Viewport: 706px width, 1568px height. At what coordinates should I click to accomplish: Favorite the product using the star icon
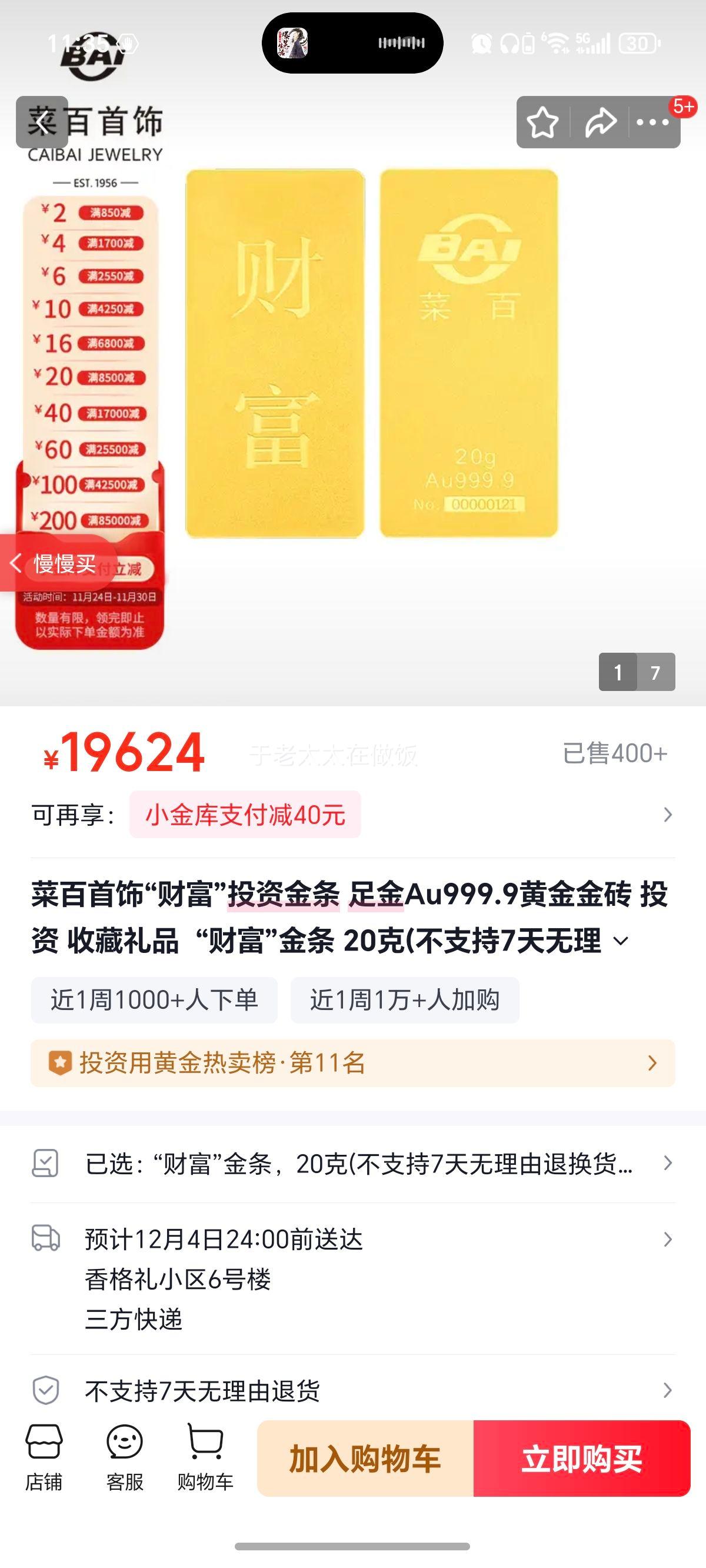click(544, 121)
